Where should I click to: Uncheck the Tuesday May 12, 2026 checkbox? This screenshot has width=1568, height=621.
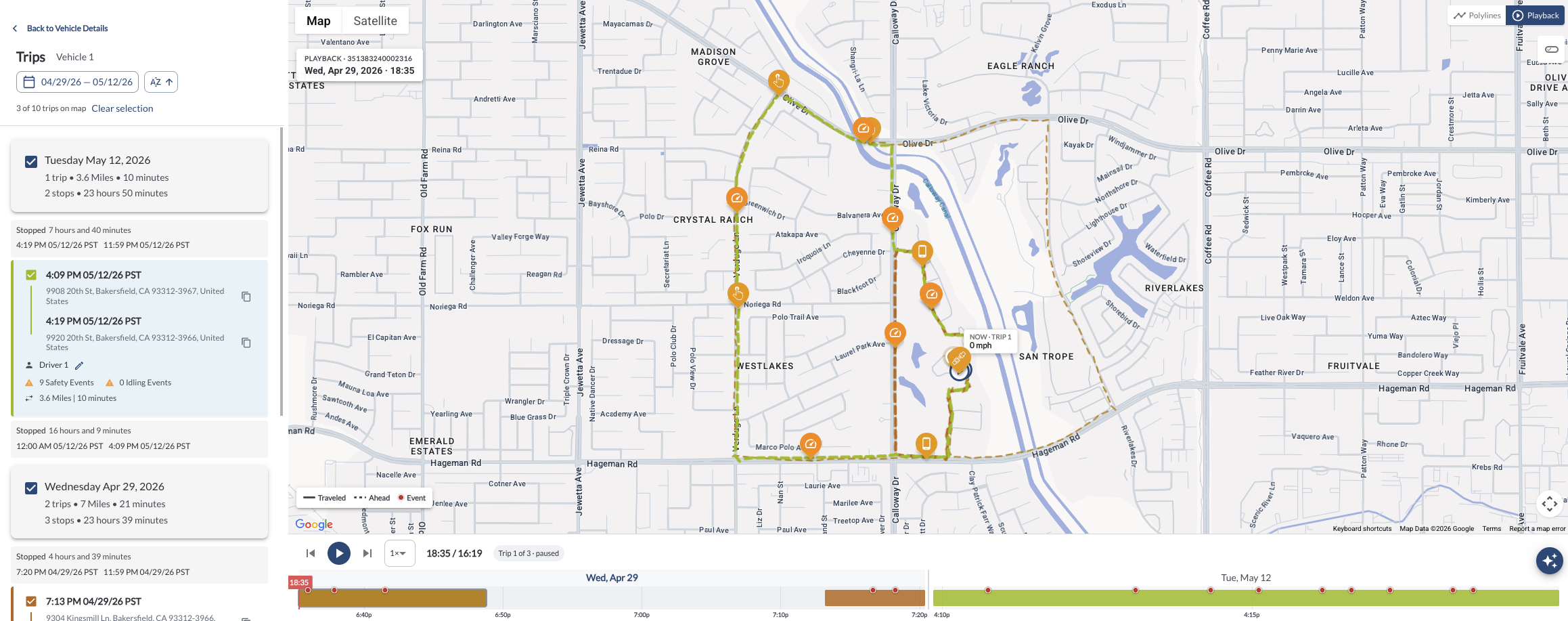point(31,161)
